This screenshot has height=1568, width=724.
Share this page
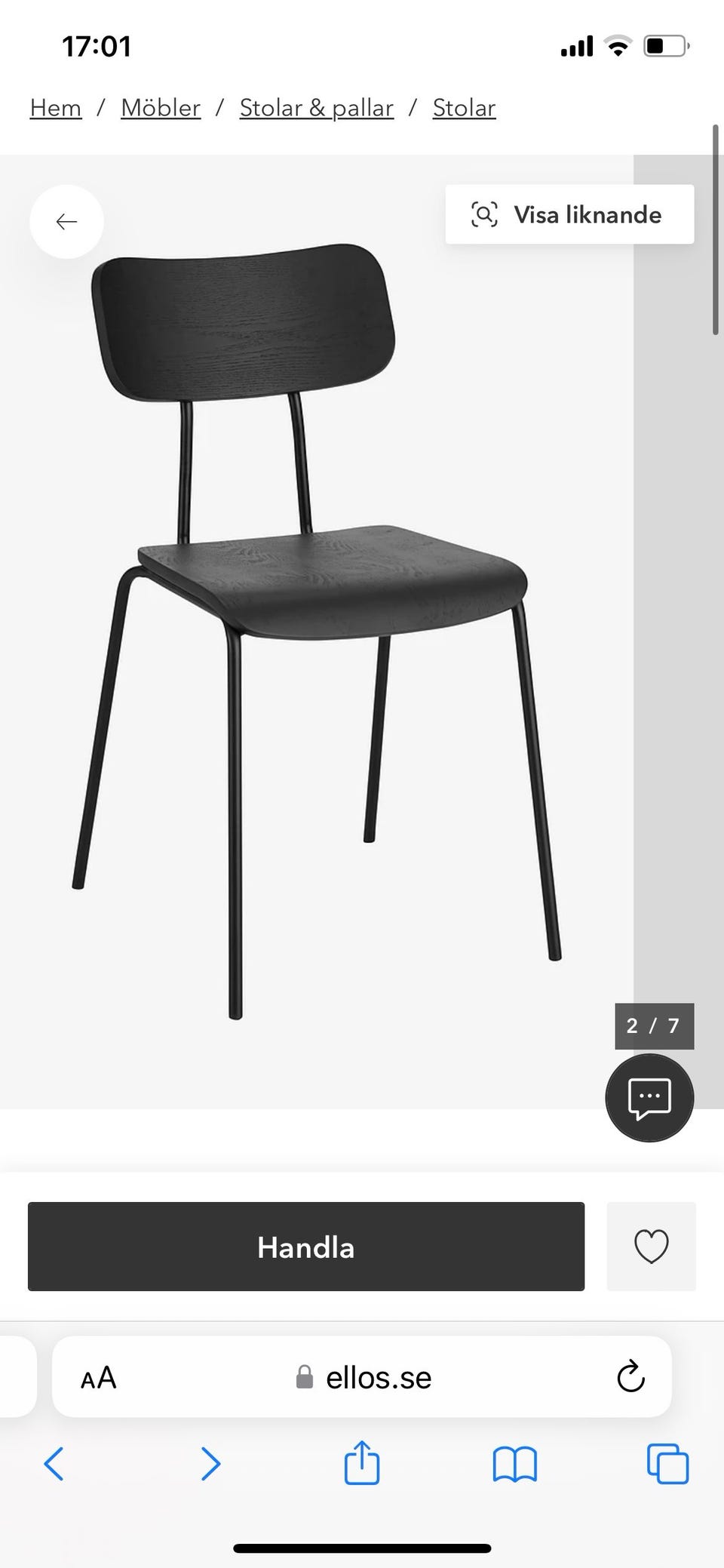click(x=362, y=1464)
